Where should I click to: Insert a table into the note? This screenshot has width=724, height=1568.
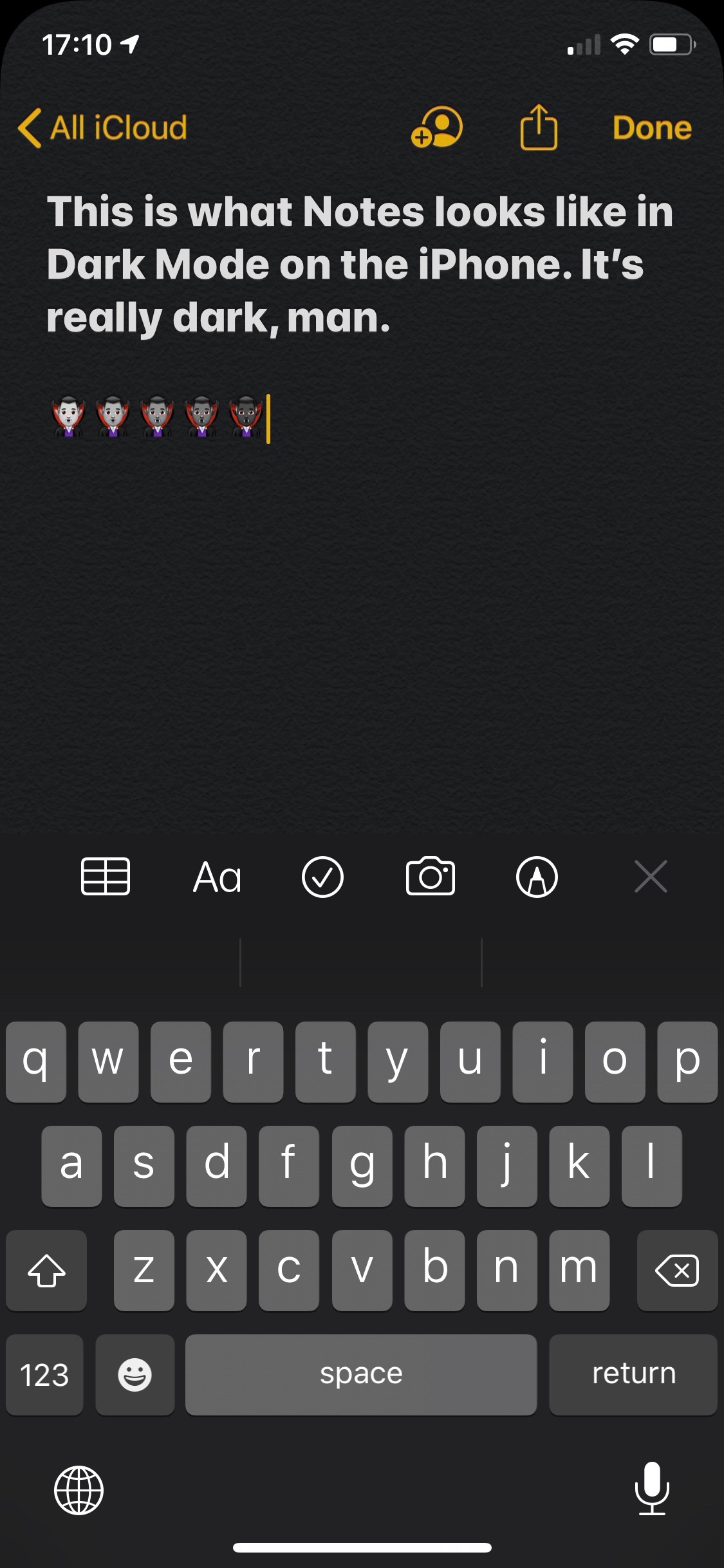point(106,877)
